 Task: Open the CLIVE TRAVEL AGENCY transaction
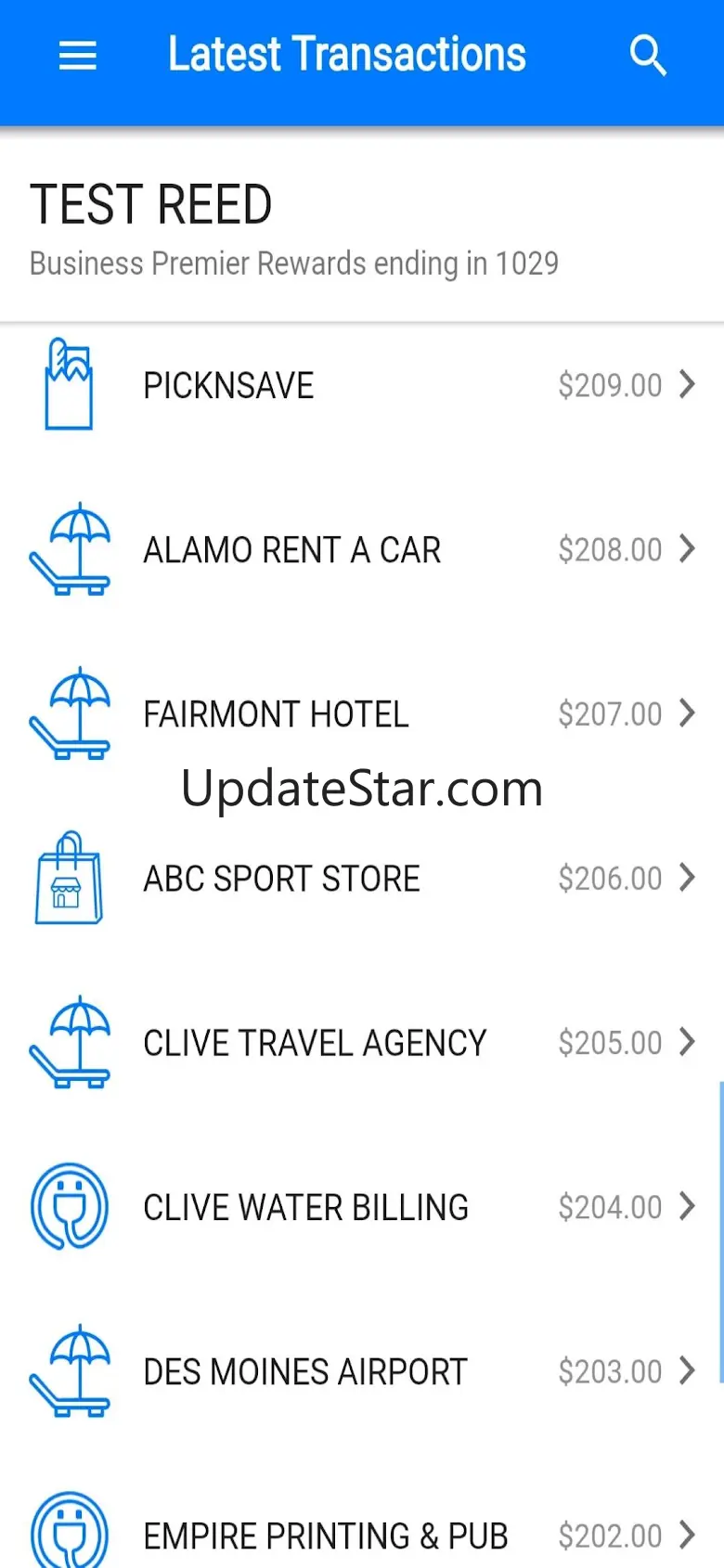coord(362,1042)
